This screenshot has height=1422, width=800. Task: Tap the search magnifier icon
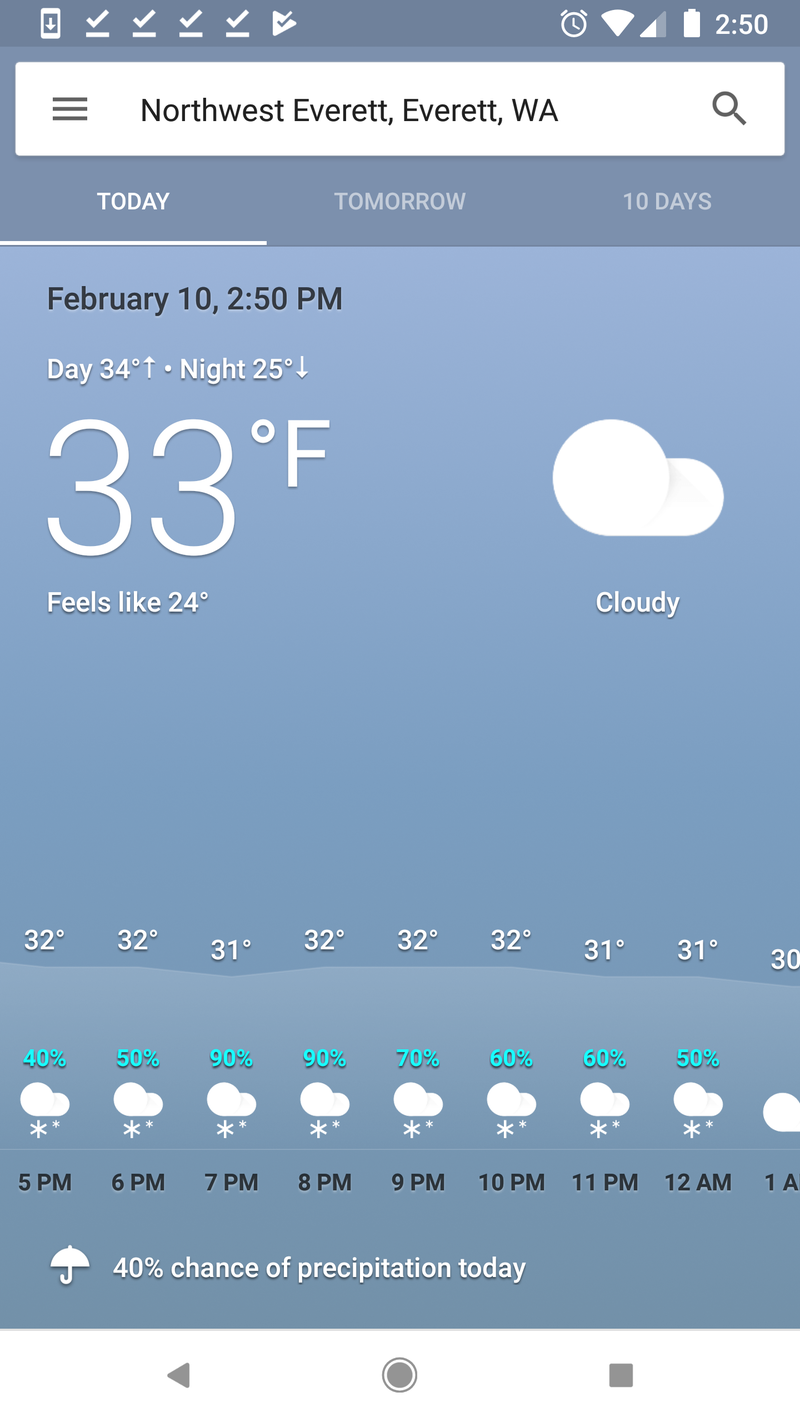point(729,108)
